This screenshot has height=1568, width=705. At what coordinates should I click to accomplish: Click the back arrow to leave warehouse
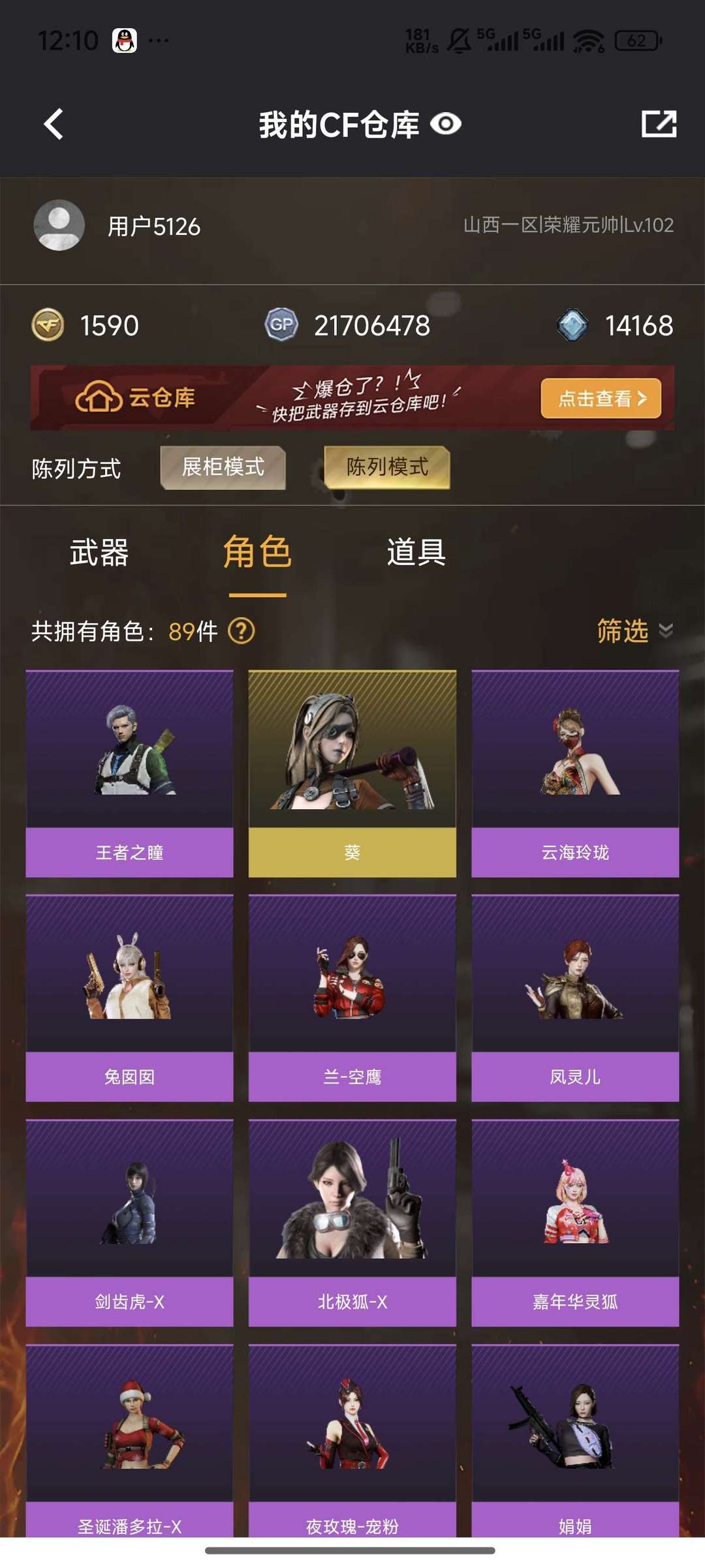point(54,123)
